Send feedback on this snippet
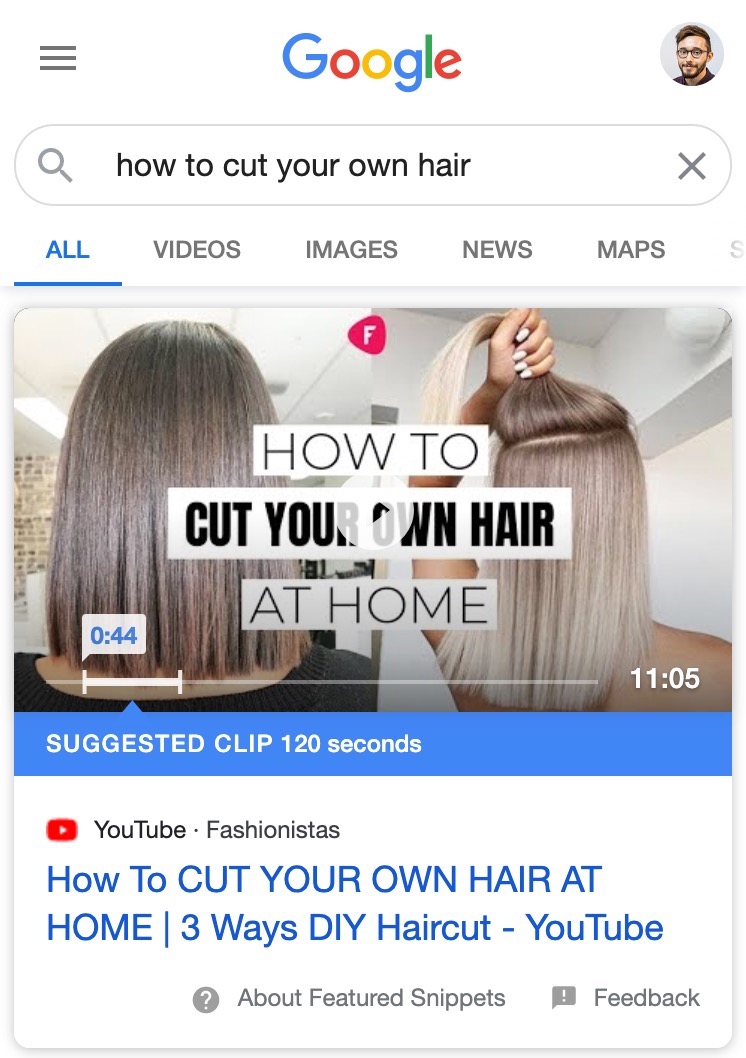 (x=626, y=998)
